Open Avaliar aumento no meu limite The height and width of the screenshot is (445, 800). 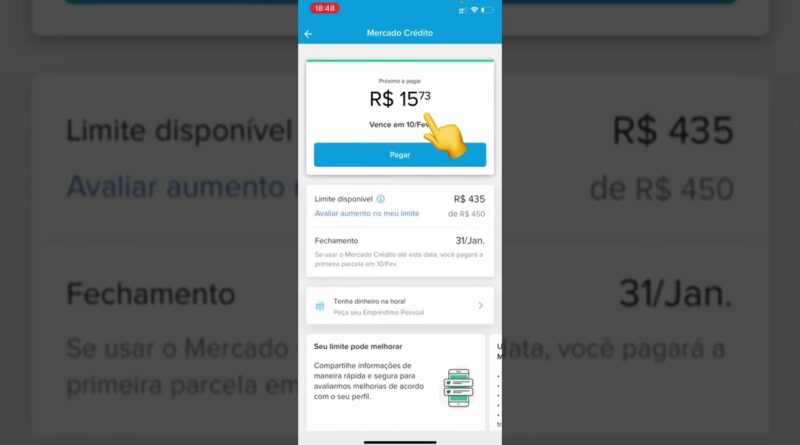point(366,214)
